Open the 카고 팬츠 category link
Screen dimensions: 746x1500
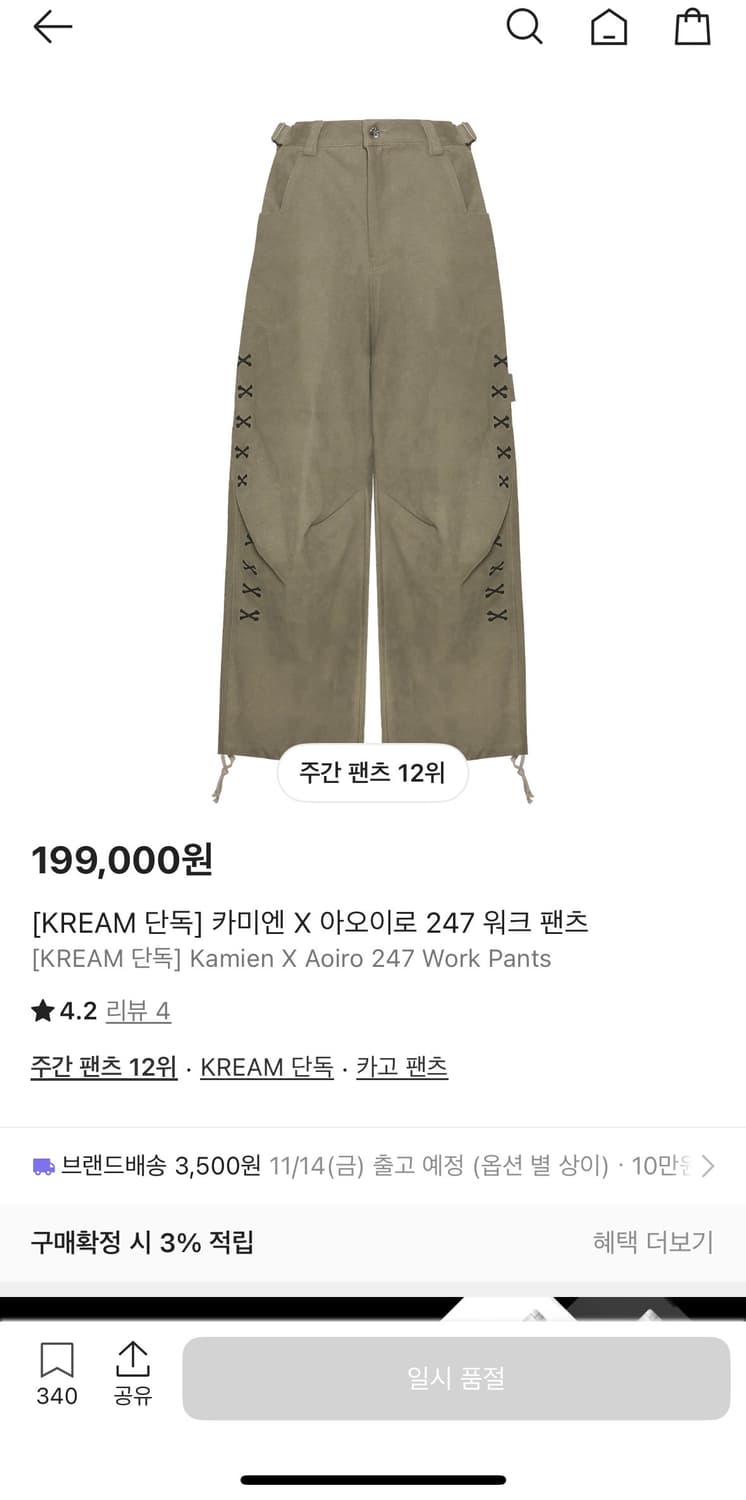[403, 1066]
